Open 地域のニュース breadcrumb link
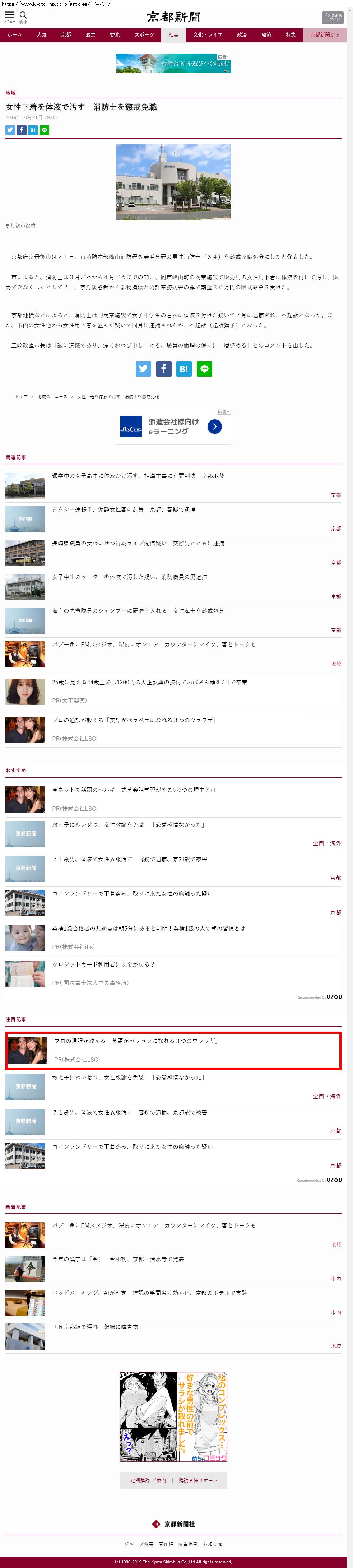Image resolution: width=353 pixels, height=1568 pixels. click(52, 396)
